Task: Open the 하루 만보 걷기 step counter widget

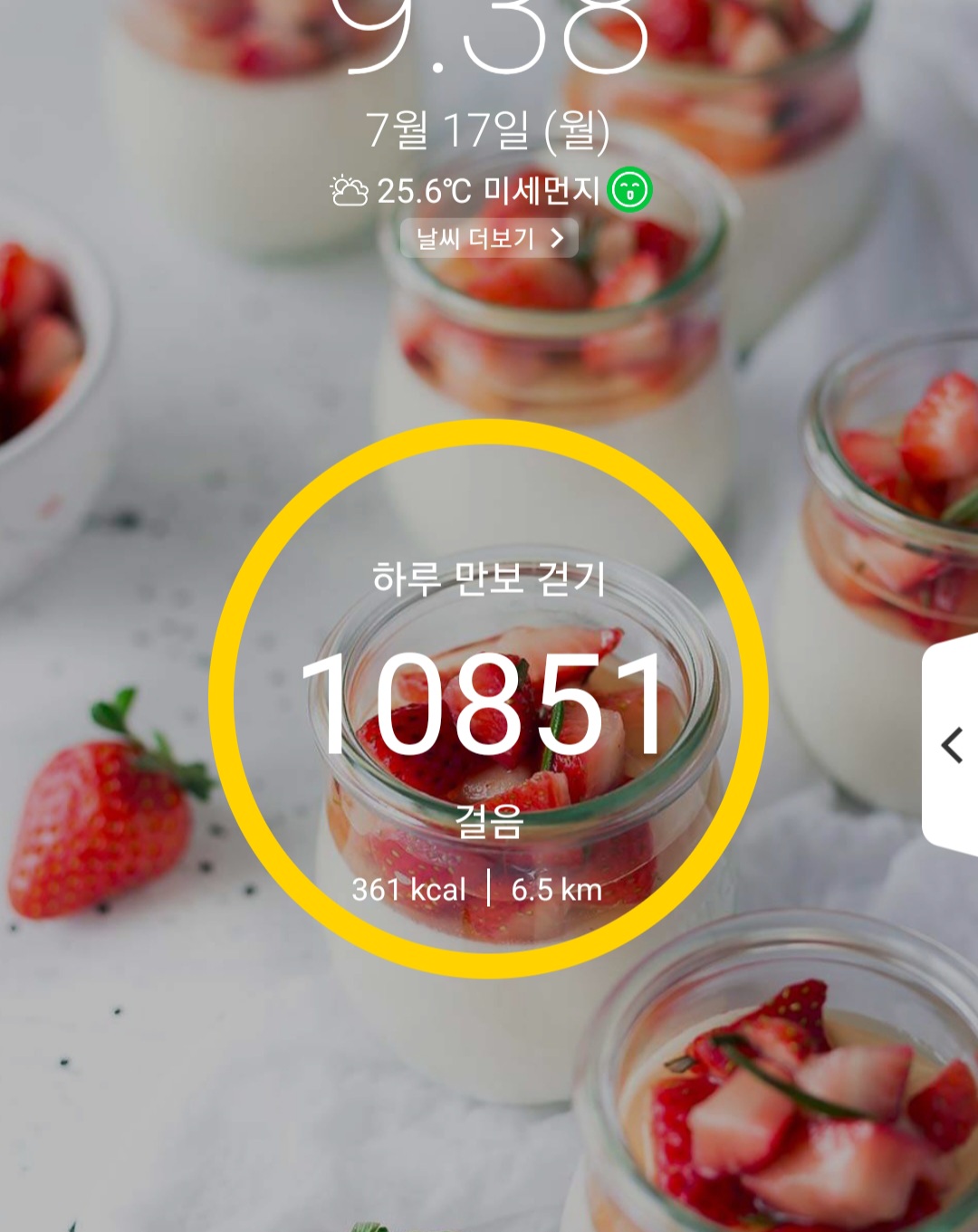Action: (489, 699)
